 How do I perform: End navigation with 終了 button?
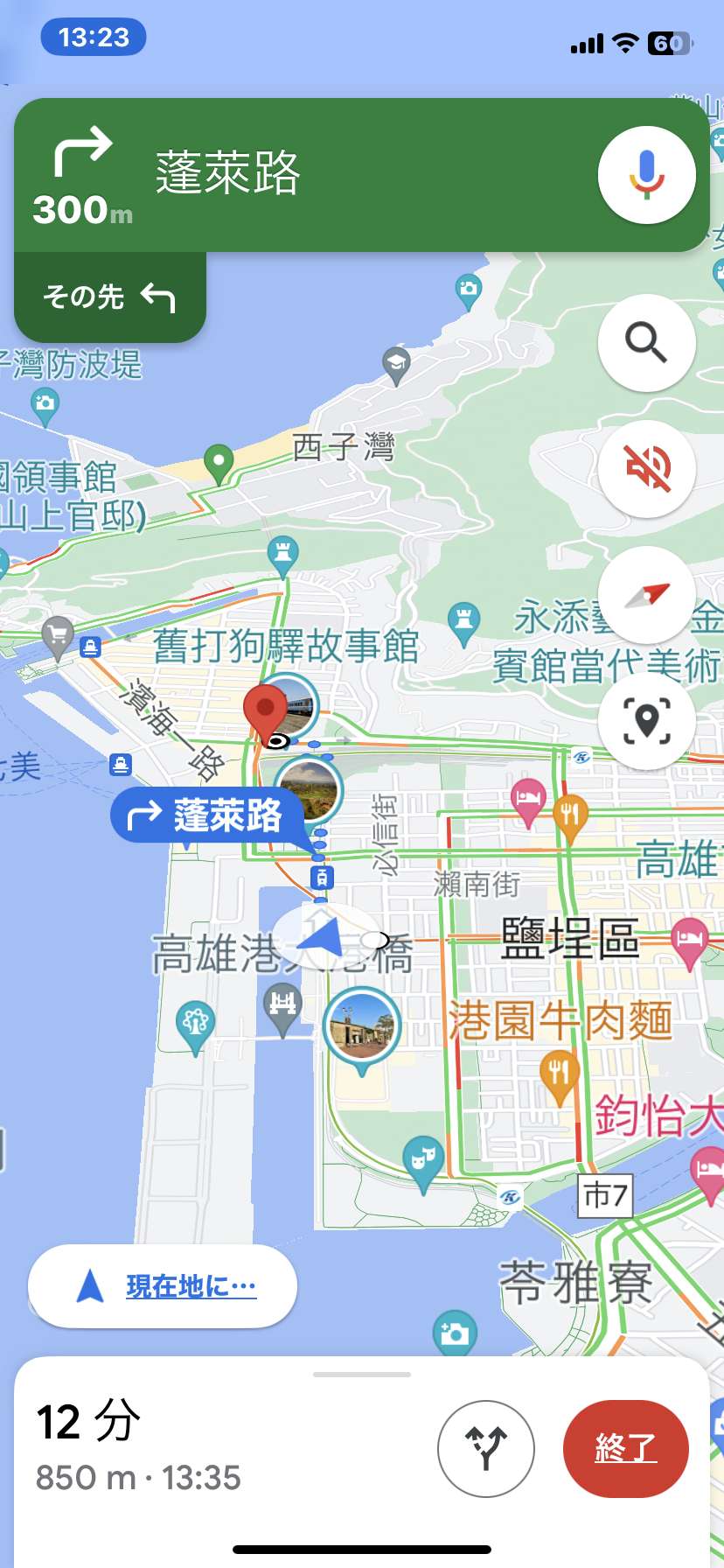coord(626,1448)
